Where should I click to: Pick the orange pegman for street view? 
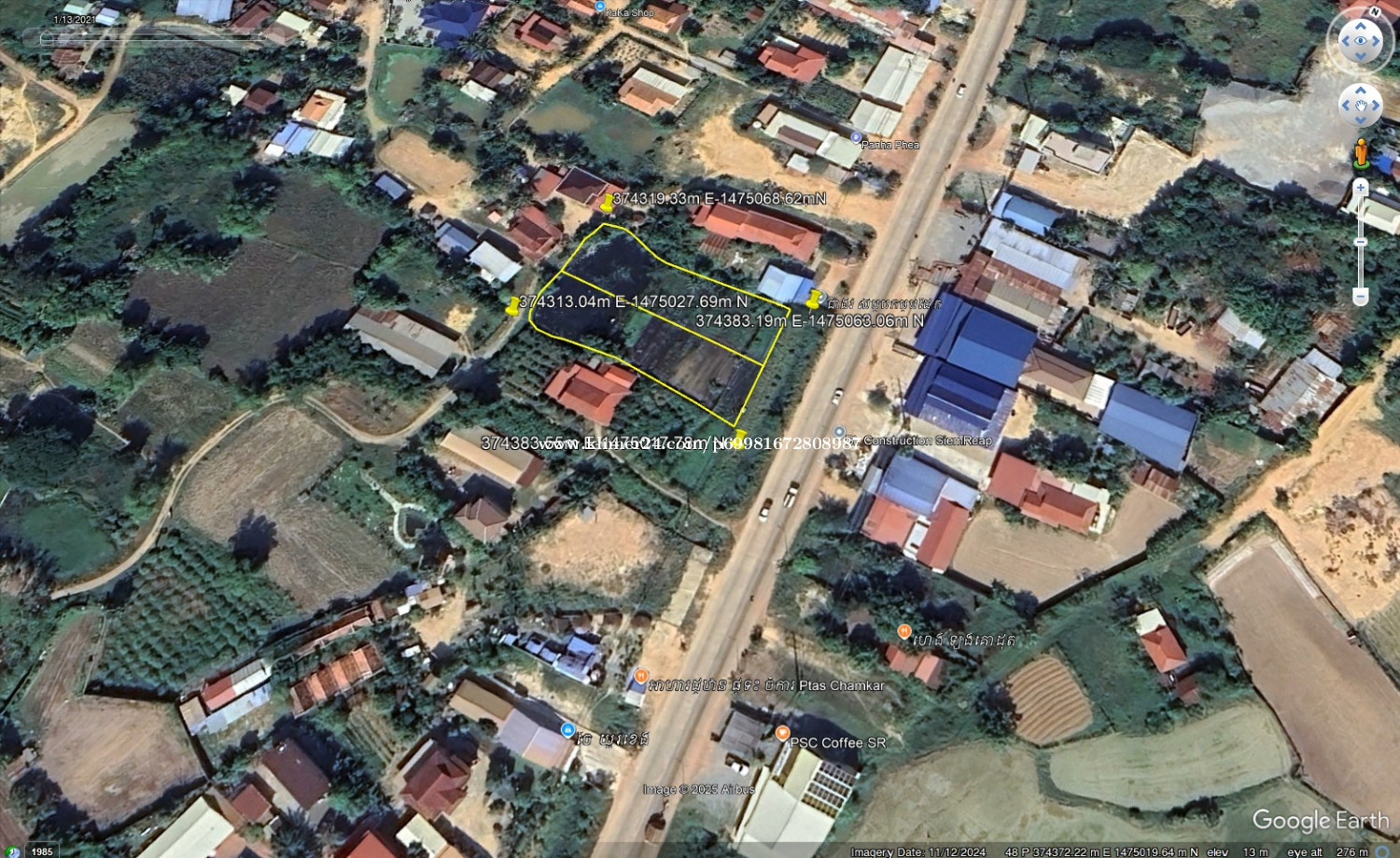[x=1361, y=154]
